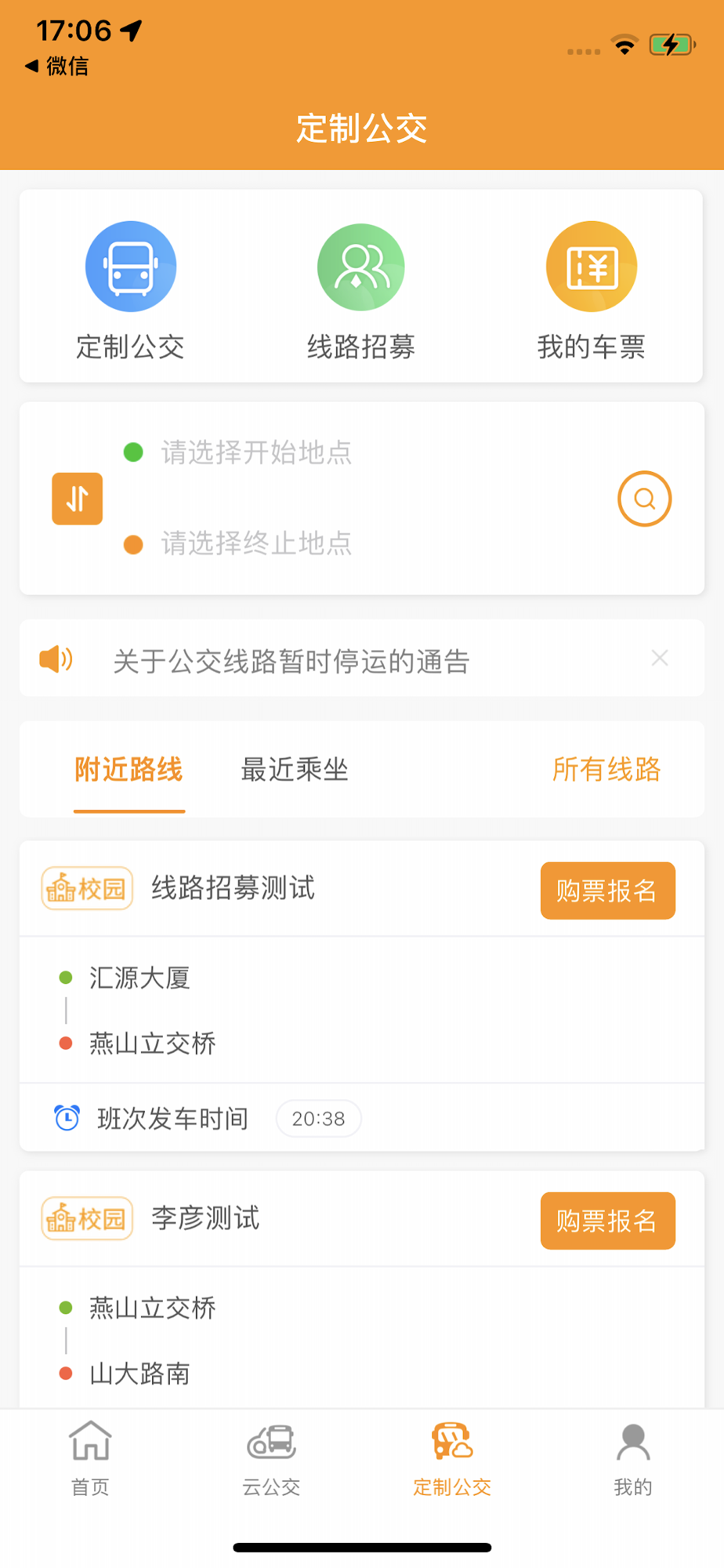Select the starting location field
The image size is (724, 1568).
[256, 452]
